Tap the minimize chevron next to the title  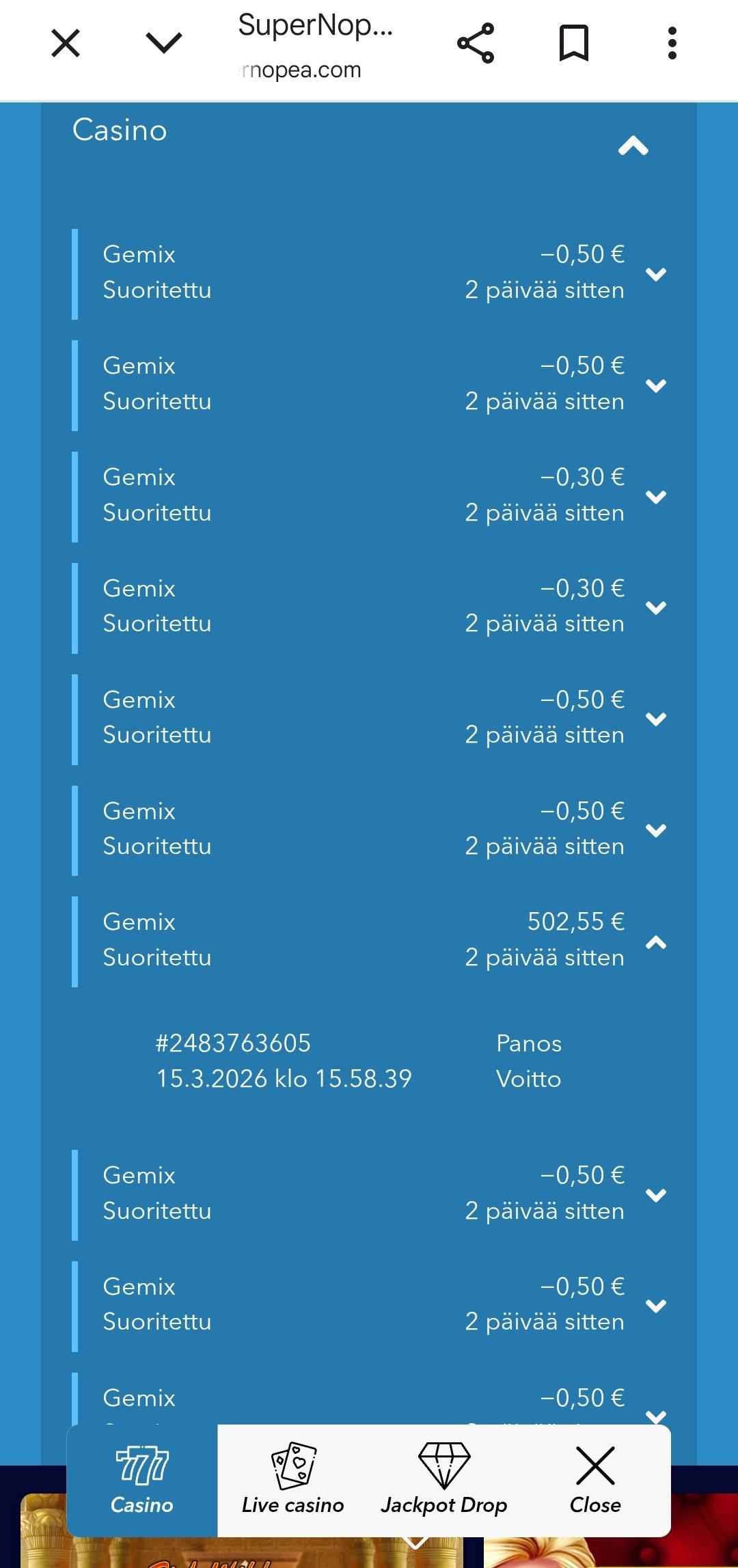click(163, 43)
